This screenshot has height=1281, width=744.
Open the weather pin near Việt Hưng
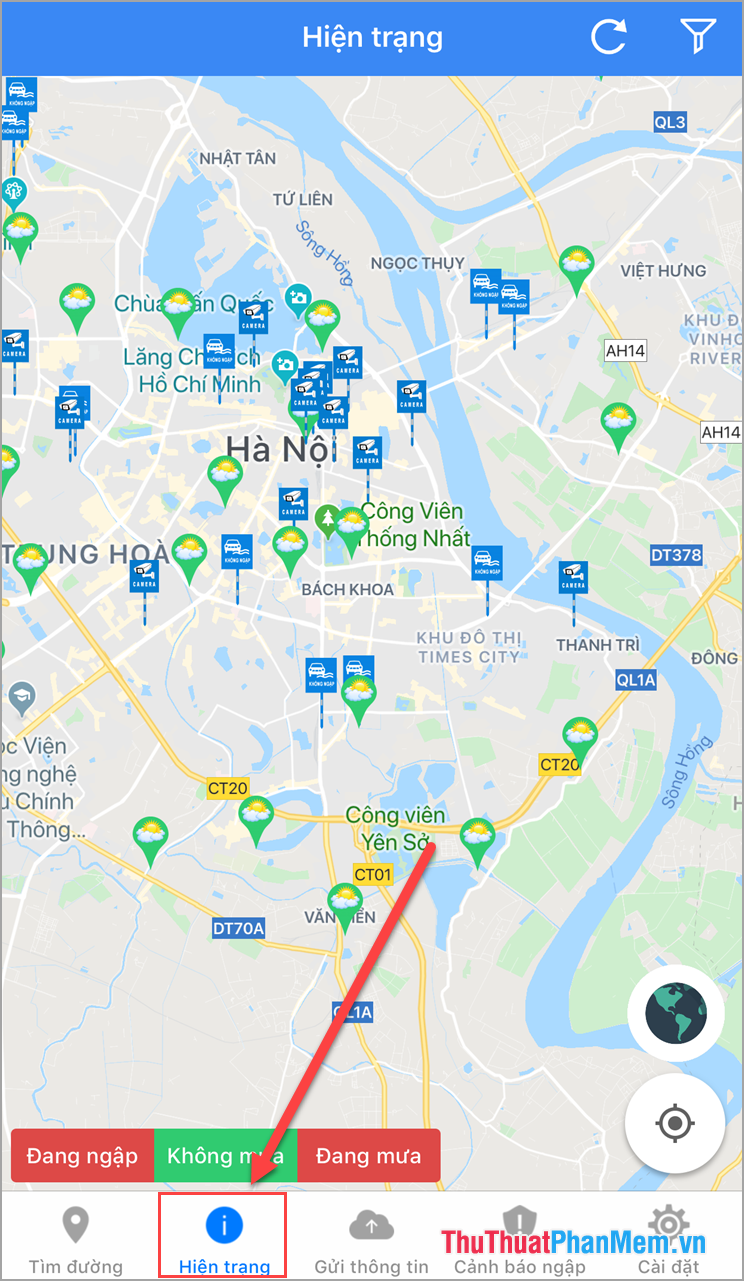[x=577, y=262]
